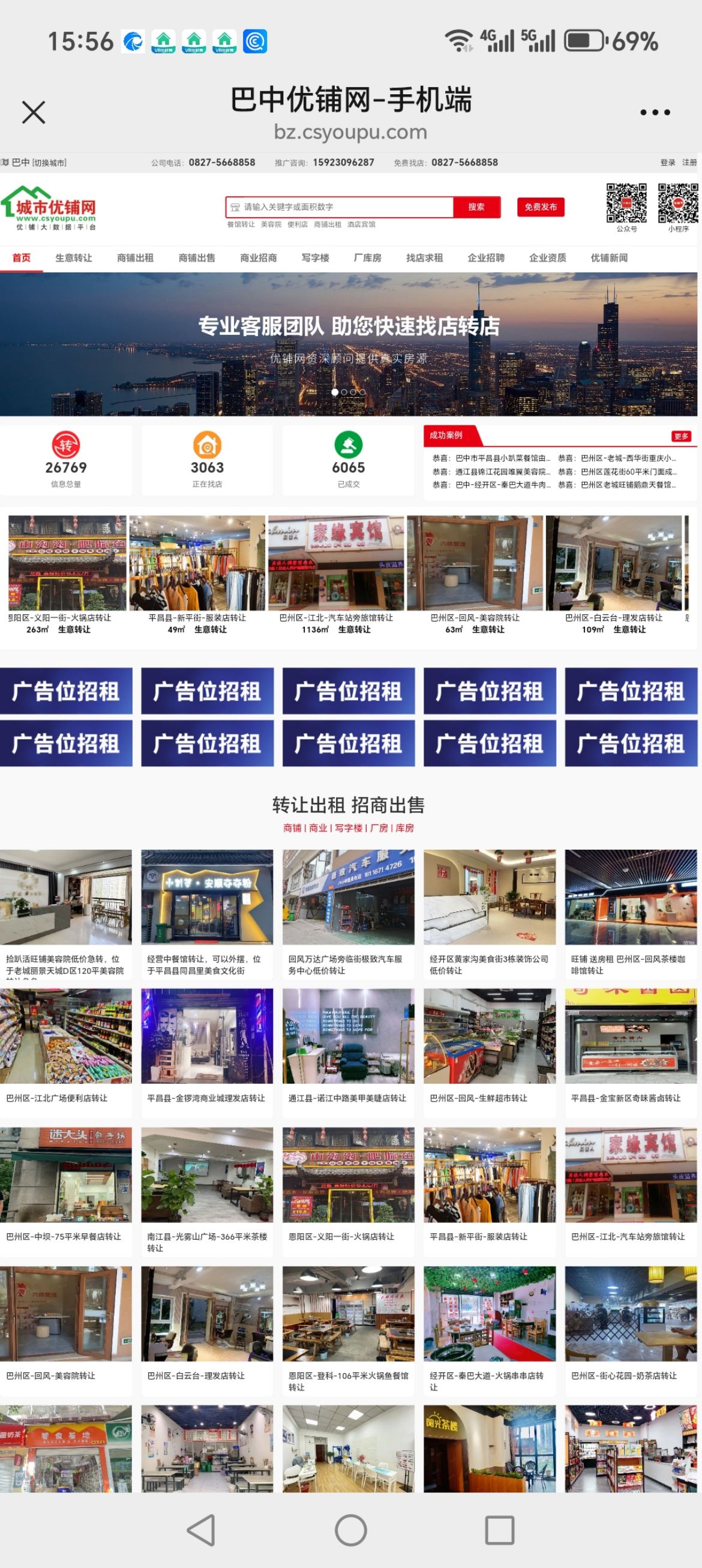The width and height of the screenshot is (702, 1568).
Task: Go to the 写字楼 tab
Action: pos(316,258)
